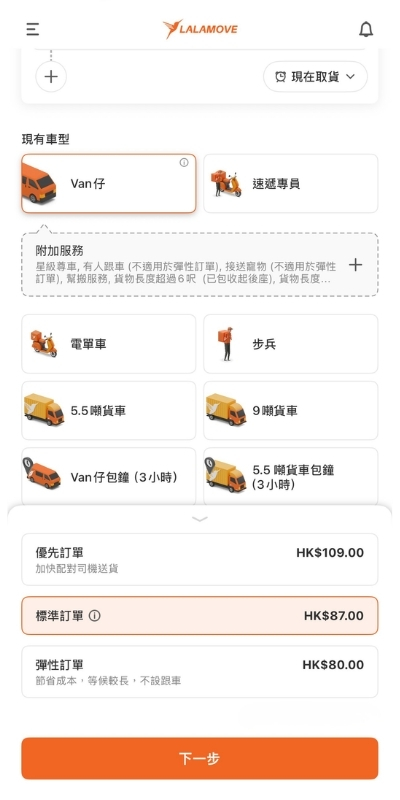
Task: Select 5.5噸貨車包鐘 (3小時) option
Action: (291, 477)
